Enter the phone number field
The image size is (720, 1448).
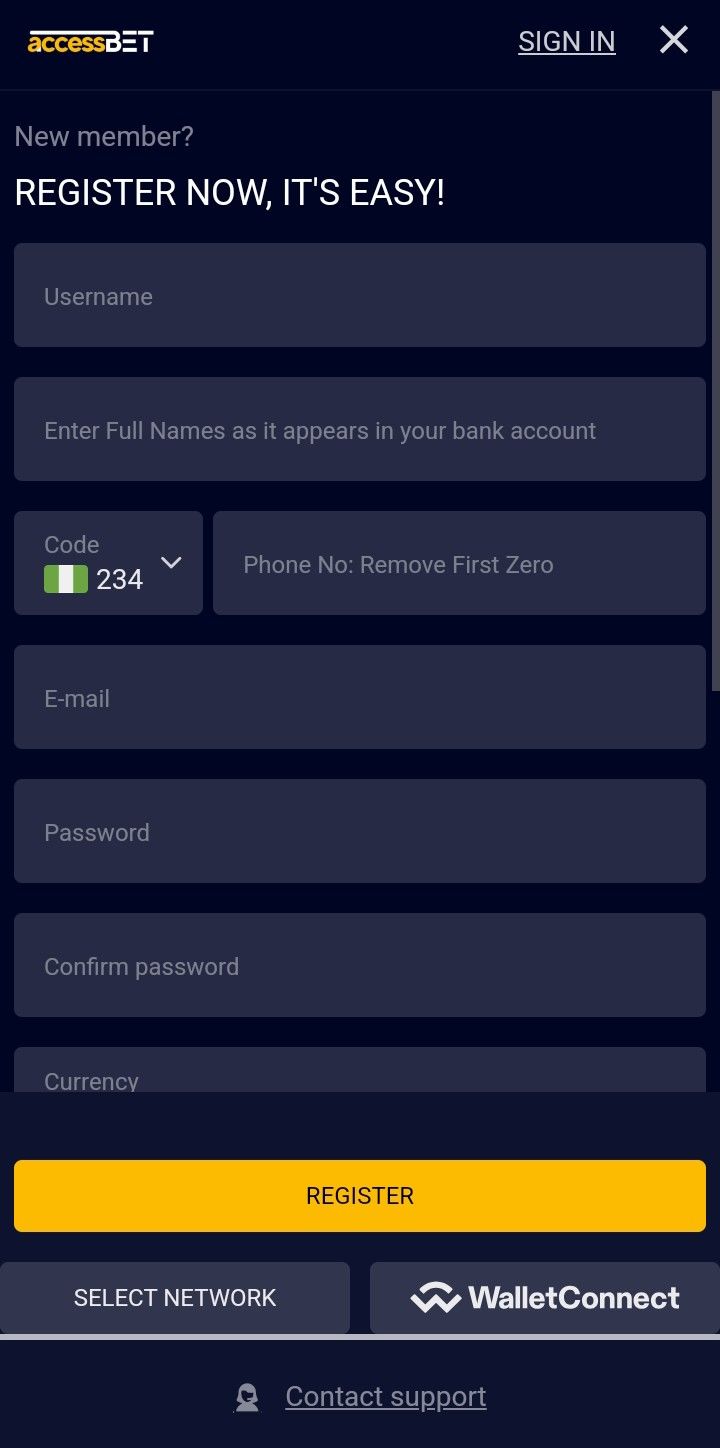[x=459, y=563]
